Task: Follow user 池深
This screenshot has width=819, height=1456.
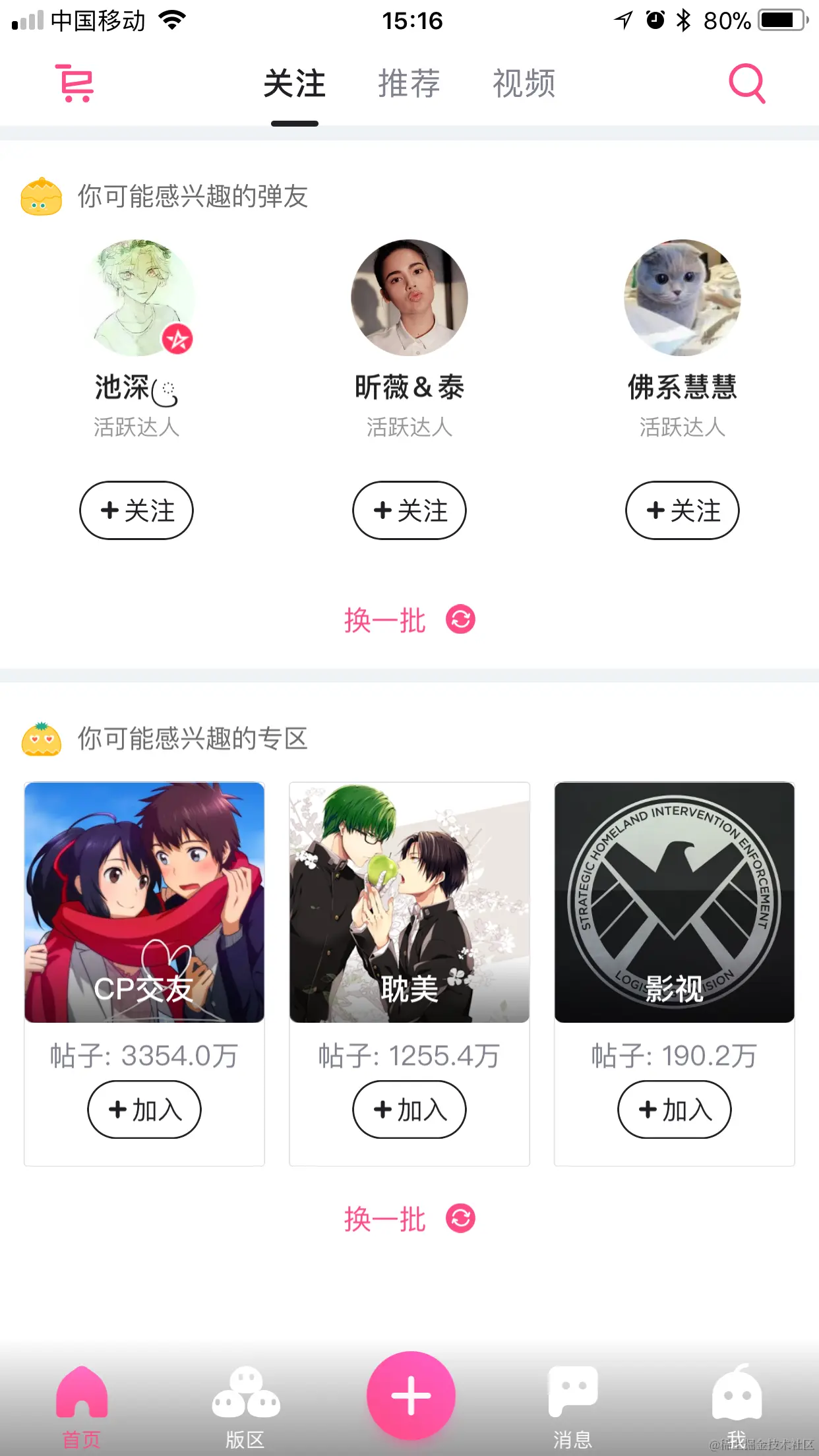Action: click(x=136, y=510)
